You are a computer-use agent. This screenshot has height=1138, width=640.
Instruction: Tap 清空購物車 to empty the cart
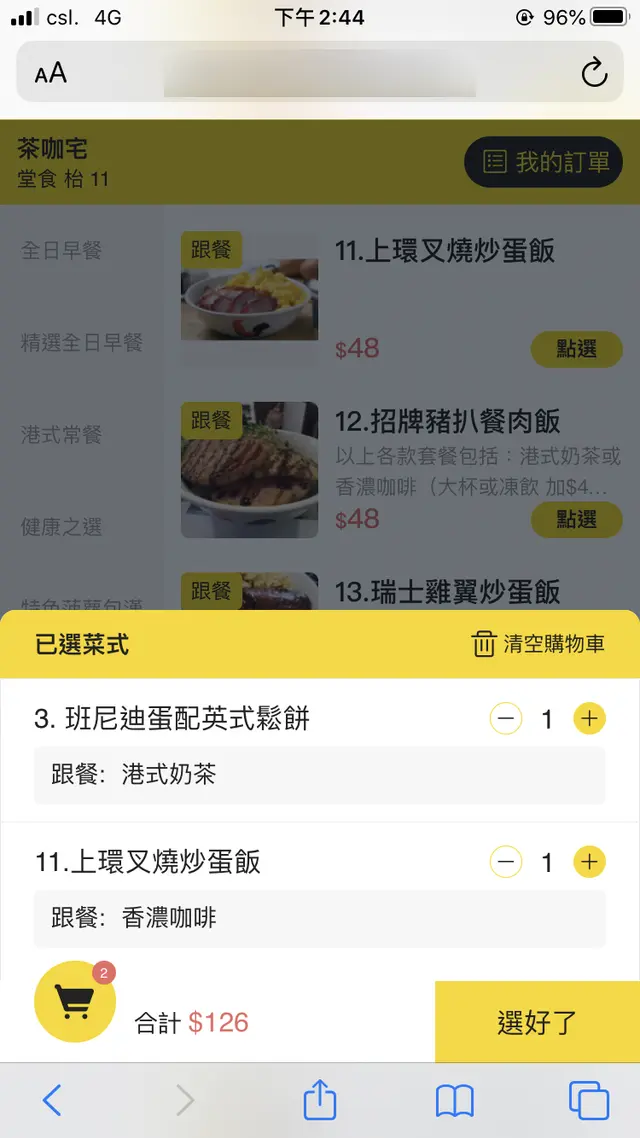[x=538, y=644]
